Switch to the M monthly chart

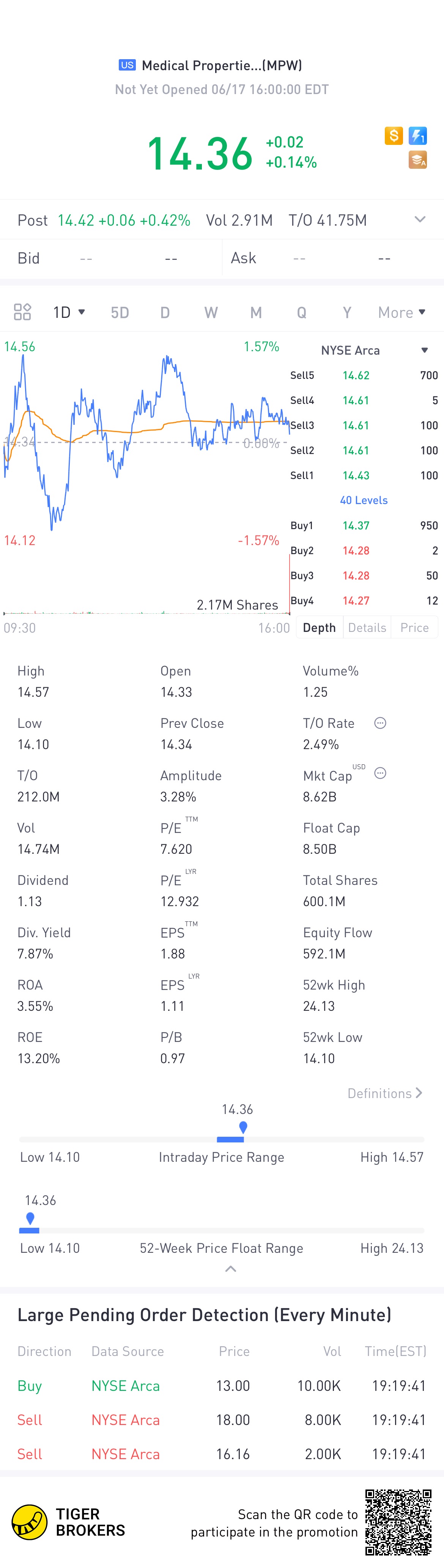(x=256, y=312)
